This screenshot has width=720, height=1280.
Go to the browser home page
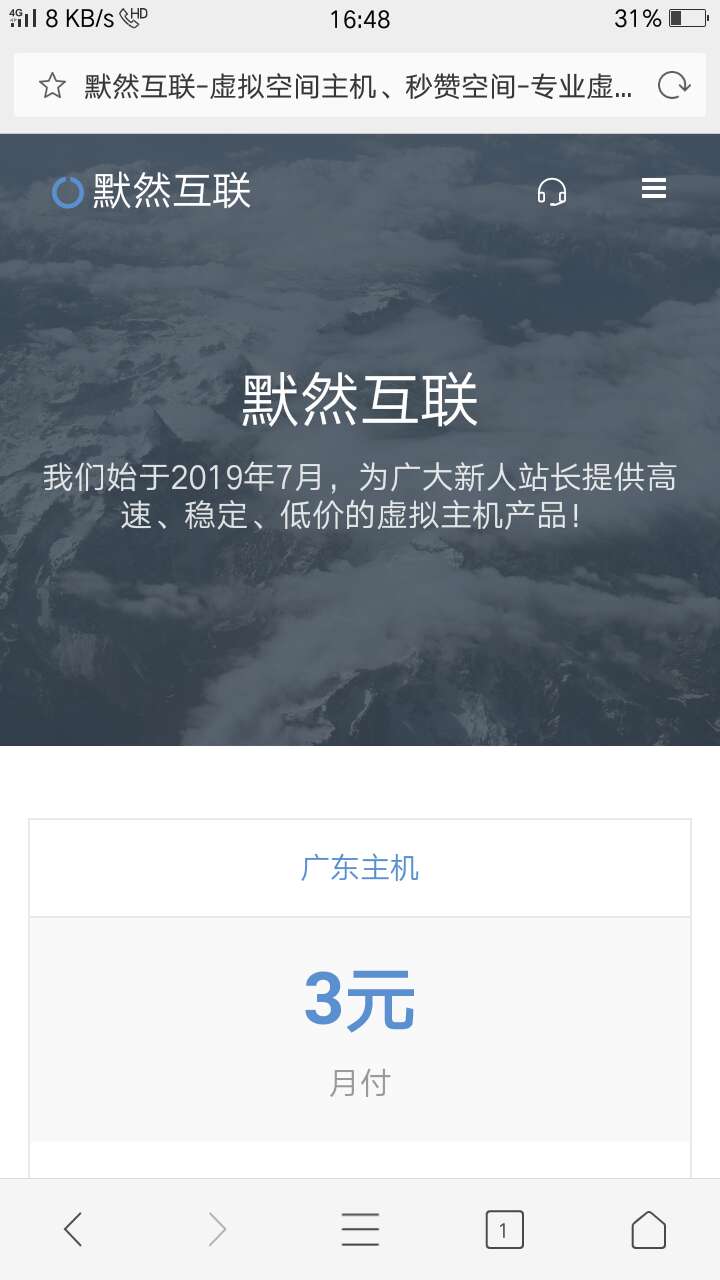click(x=648, y=1229)
